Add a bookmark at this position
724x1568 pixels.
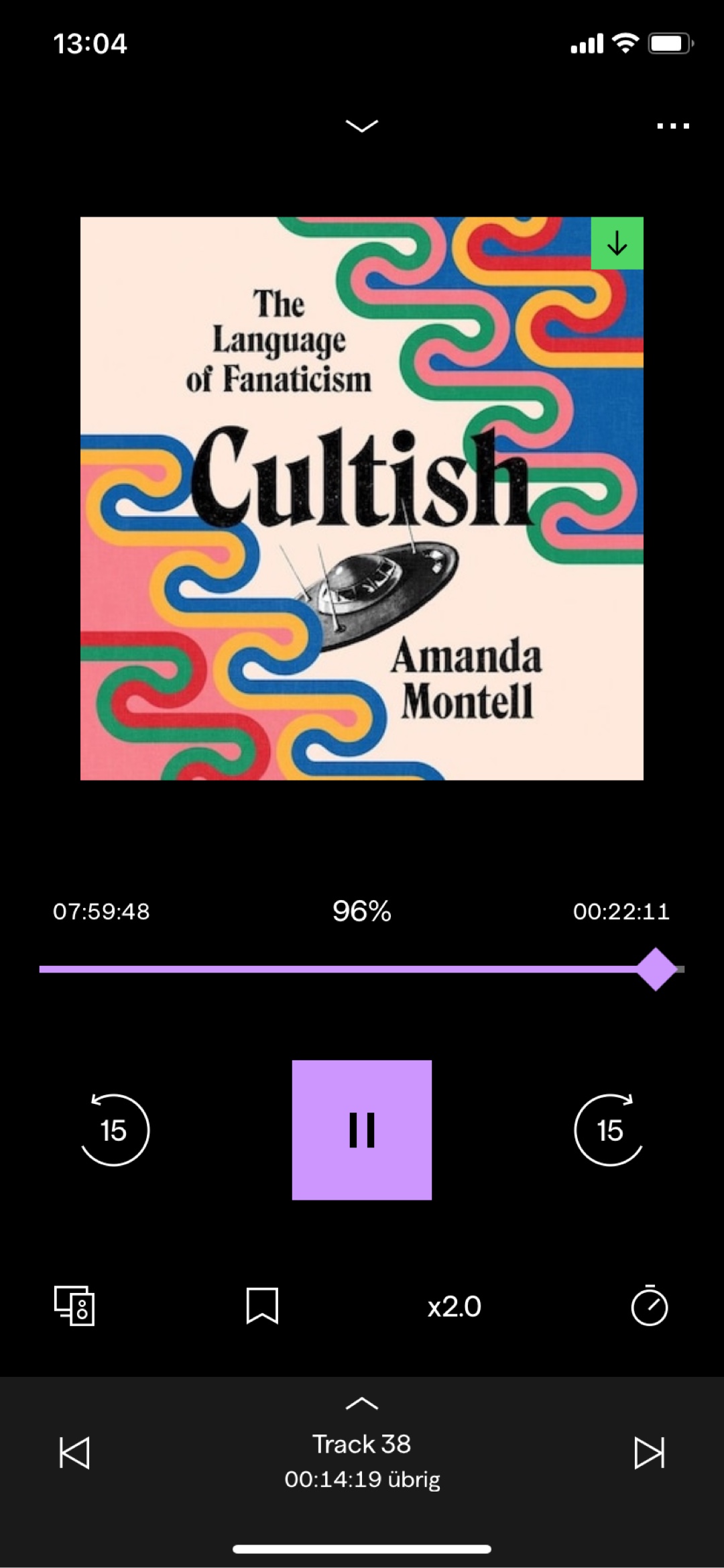[x=262, y=1306]
